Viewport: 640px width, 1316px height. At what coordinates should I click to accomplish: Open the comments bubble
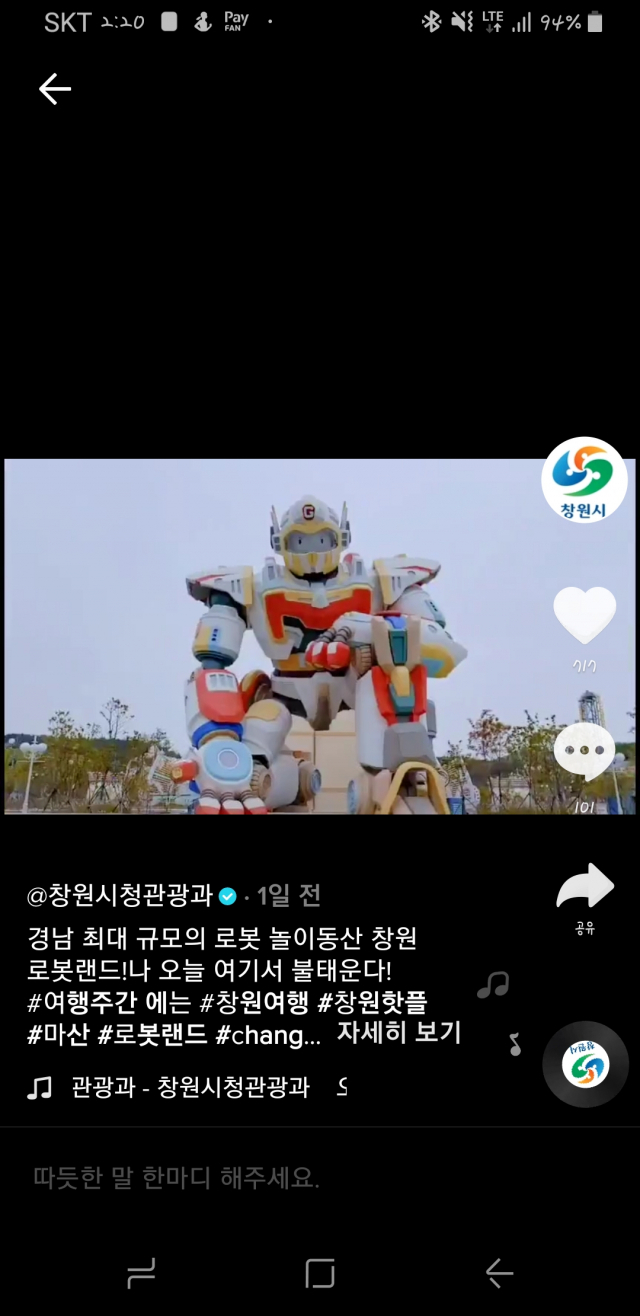pyautogui.click(x=584, y=752)
